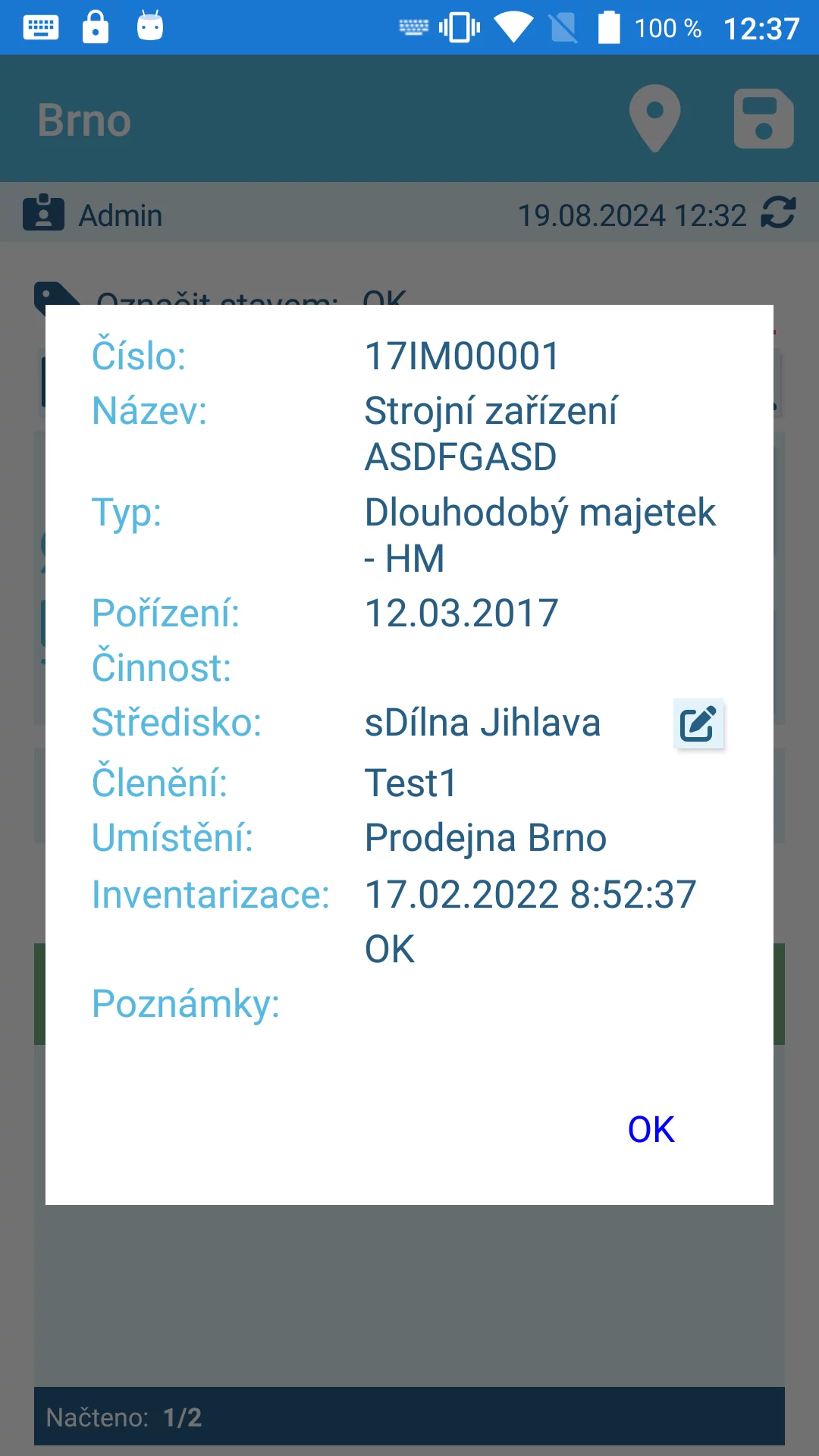The width and height of the screenshot is (819, 1456).
Task: Tap OK to close the detail dialog
Action: click(651, 1129)
